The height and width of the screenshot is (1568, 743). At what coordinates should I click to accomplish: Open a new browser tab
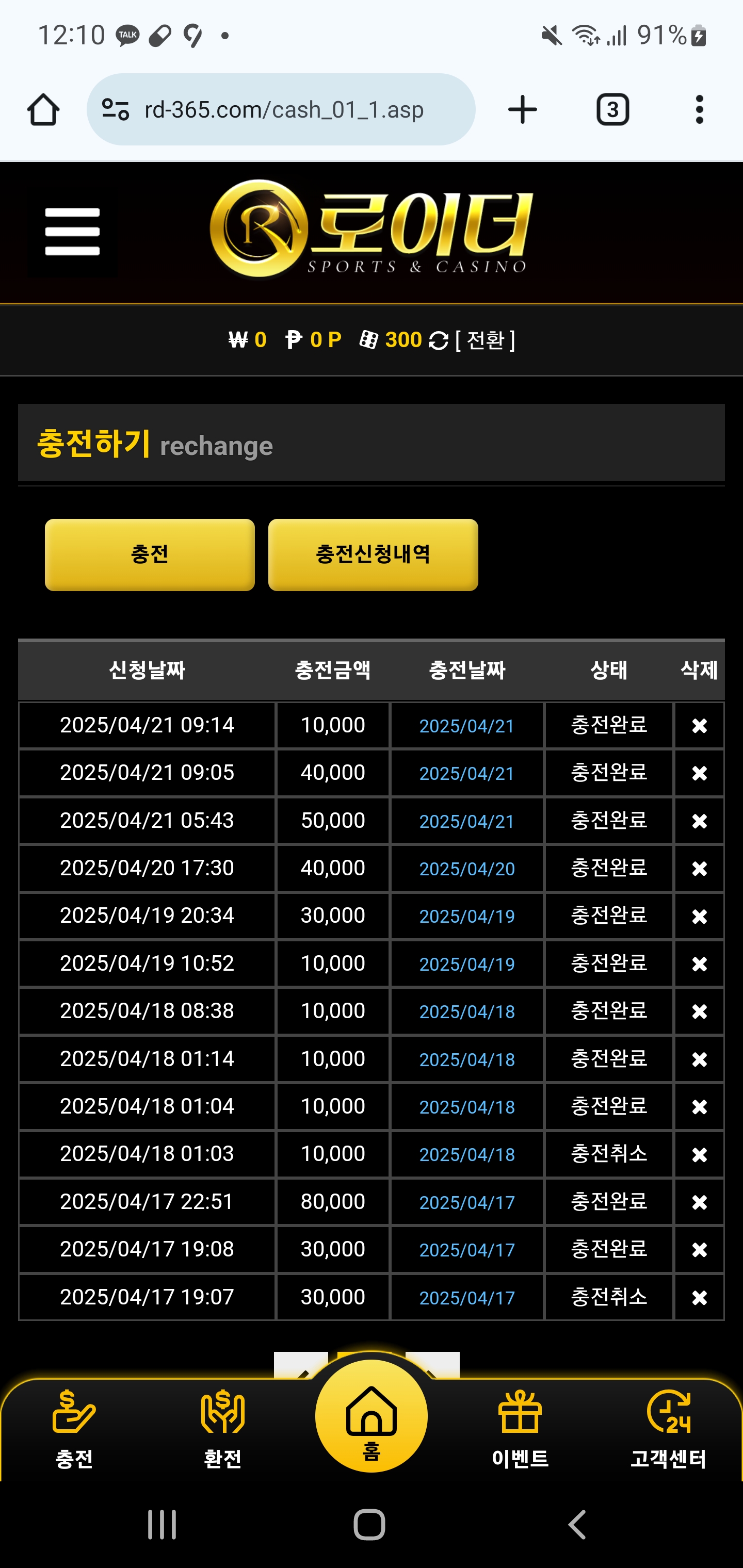pos(522,109)
